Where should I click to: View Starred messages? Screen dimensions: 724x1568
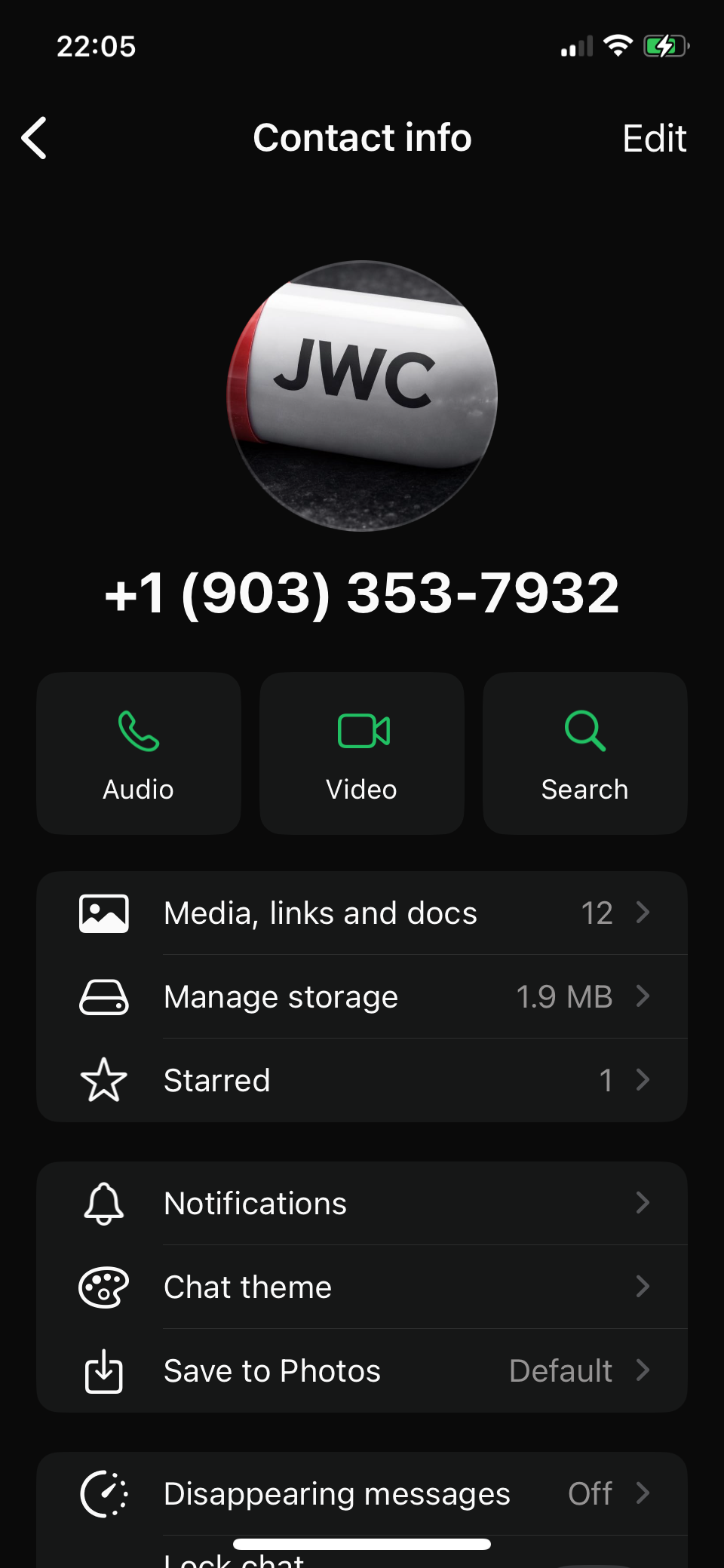[362, 1080]
